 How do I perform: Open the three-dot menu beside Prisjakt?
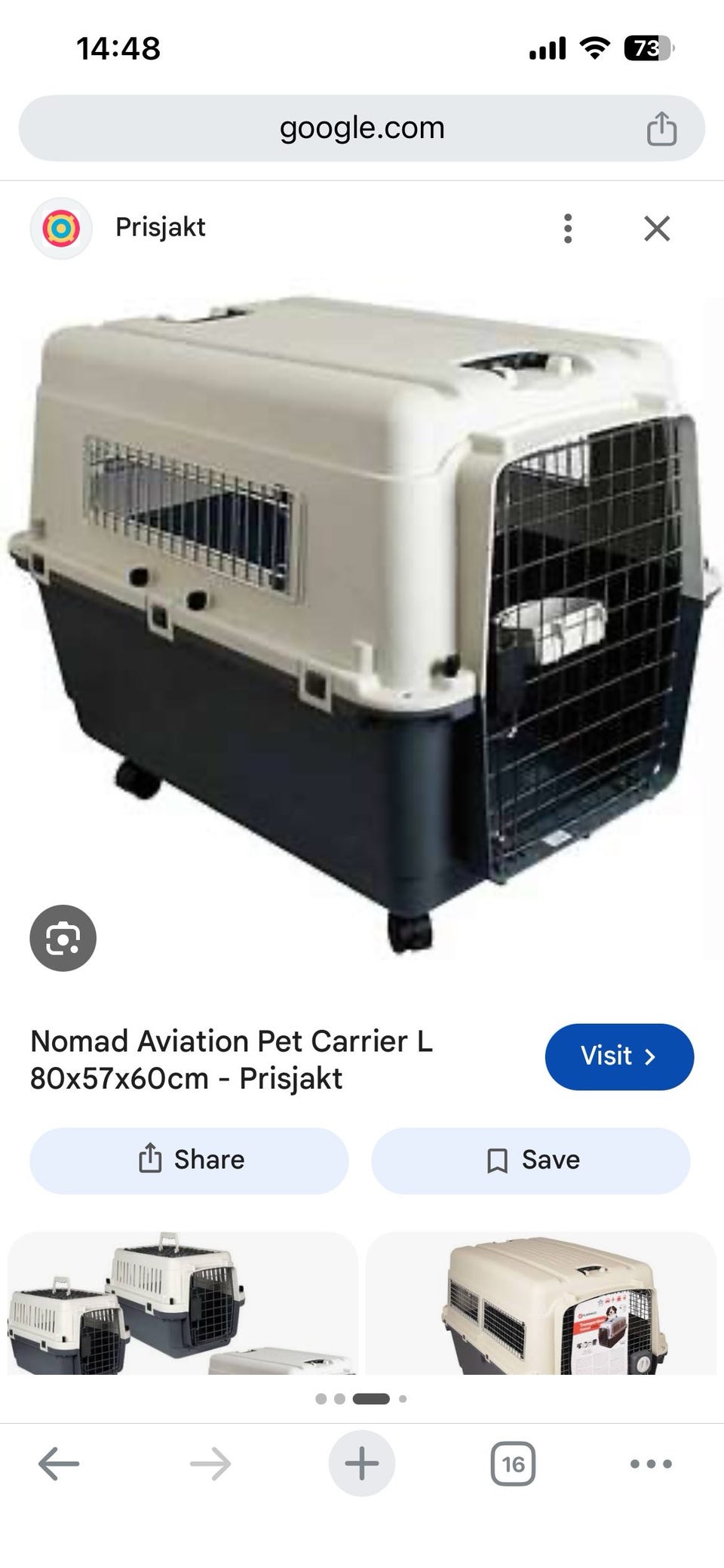568,228
